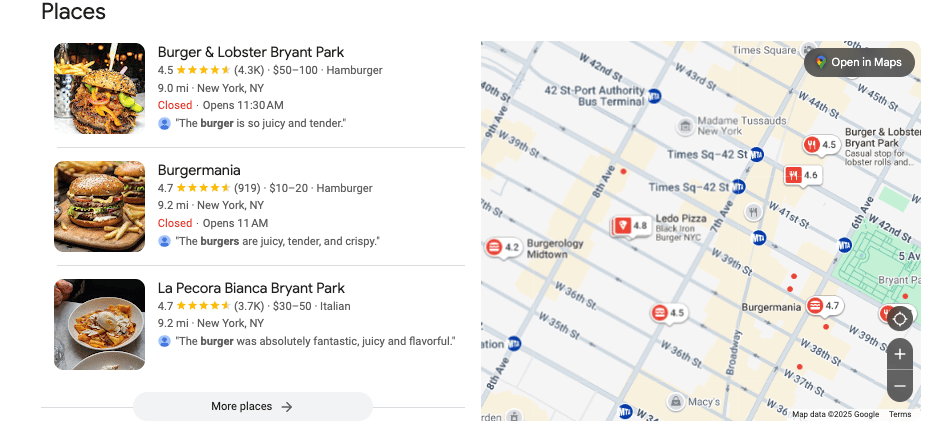Screen dimensions: 939x448
Task: Open the Burgermania listing
Action: [x=199, y=170]
